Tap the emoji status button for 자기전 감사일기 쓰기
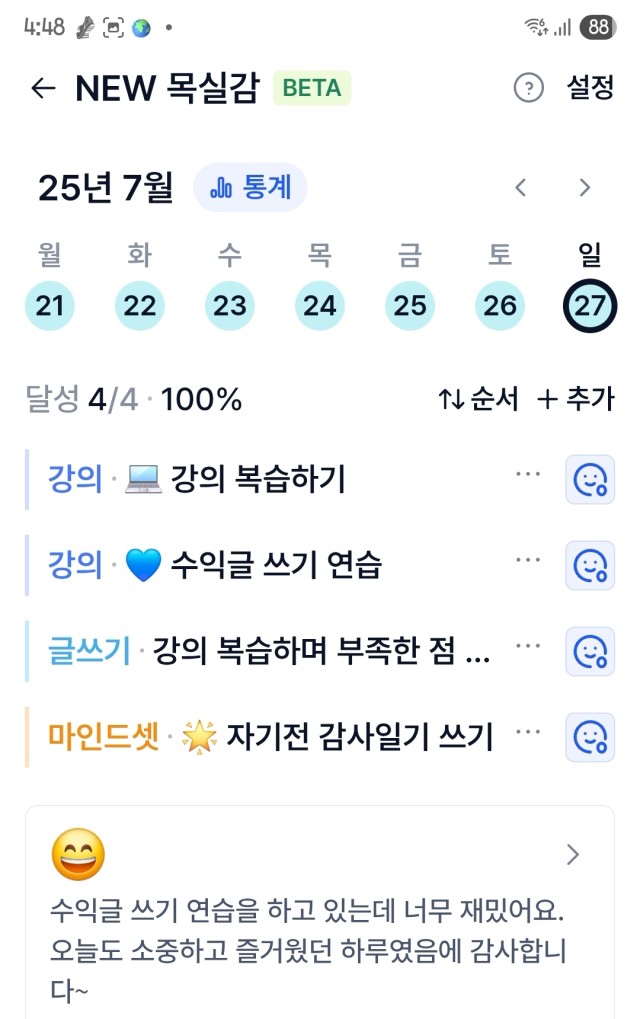This screenshot has height=1019, width=640. pyautogui.click(x=590, y=738)
